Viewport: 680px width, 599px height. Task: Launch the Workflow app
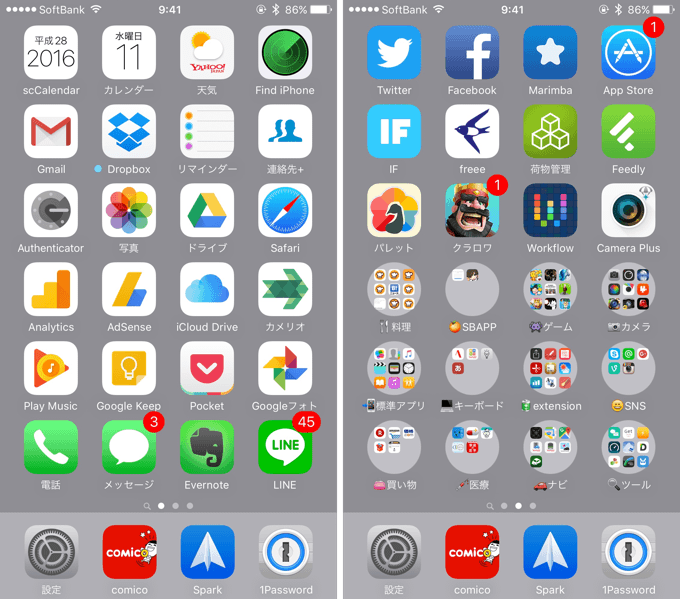(550, 210)
